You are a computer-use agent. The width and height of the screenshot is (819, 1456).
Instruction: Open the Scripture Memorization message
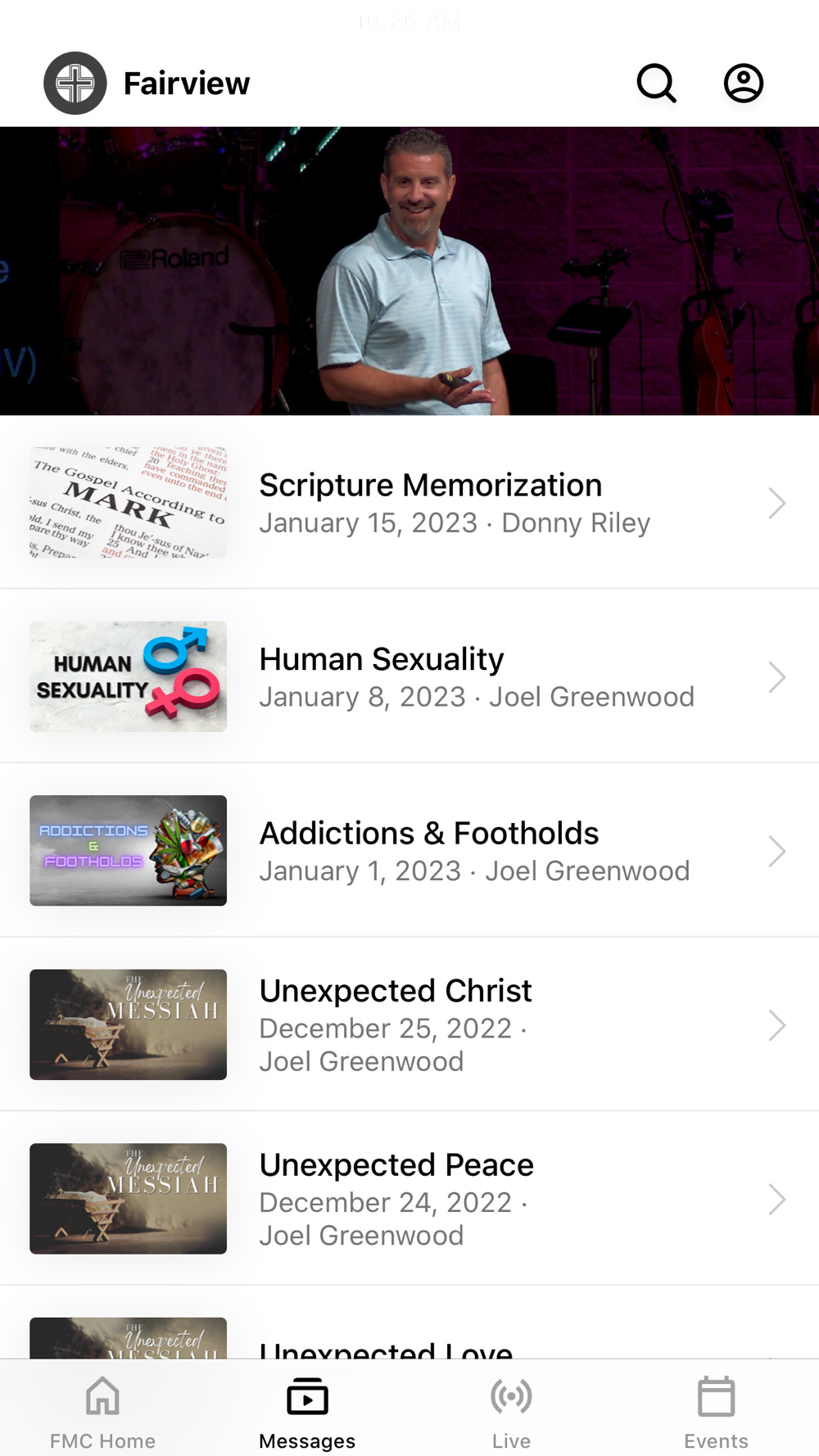[x=409, y=503]
